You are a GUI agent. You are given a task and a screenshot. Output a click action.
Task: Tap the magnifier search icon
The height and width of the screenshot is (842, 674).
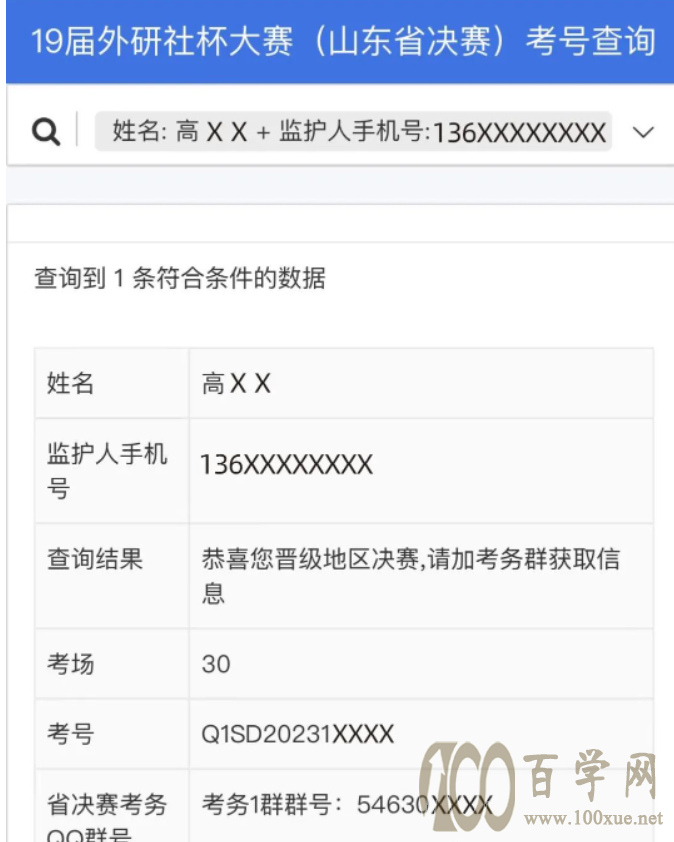[x=45, y=132]
